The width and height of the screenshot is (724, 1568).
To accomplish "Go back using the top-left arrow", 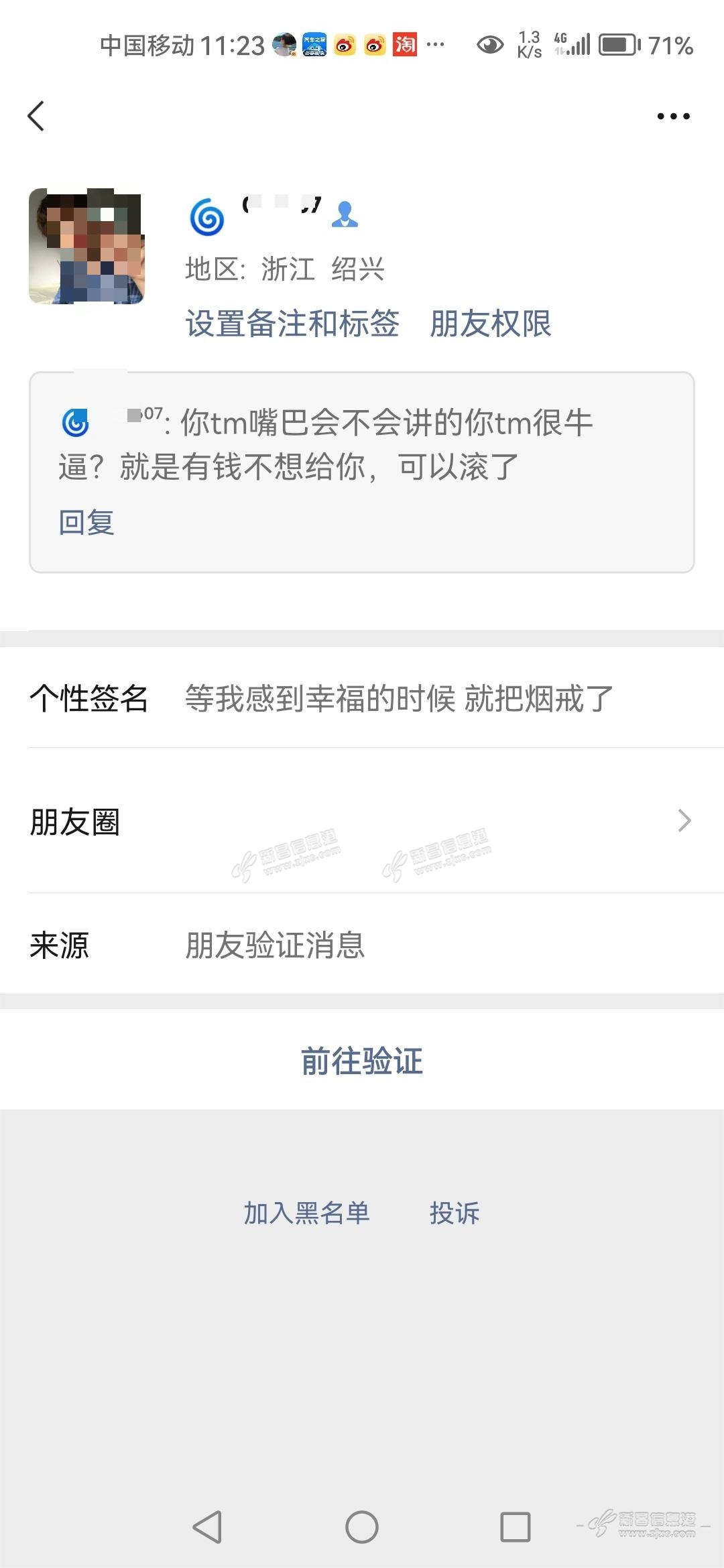I will (36, 116).
